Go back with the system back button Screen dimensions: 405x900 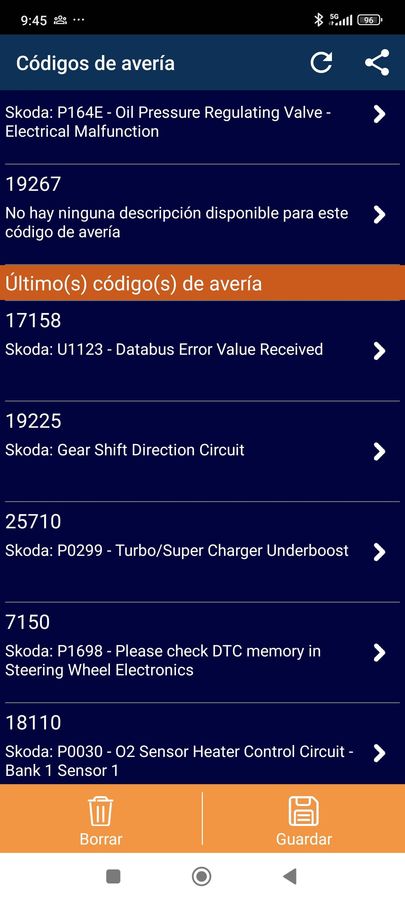click(x=290, y=876)
